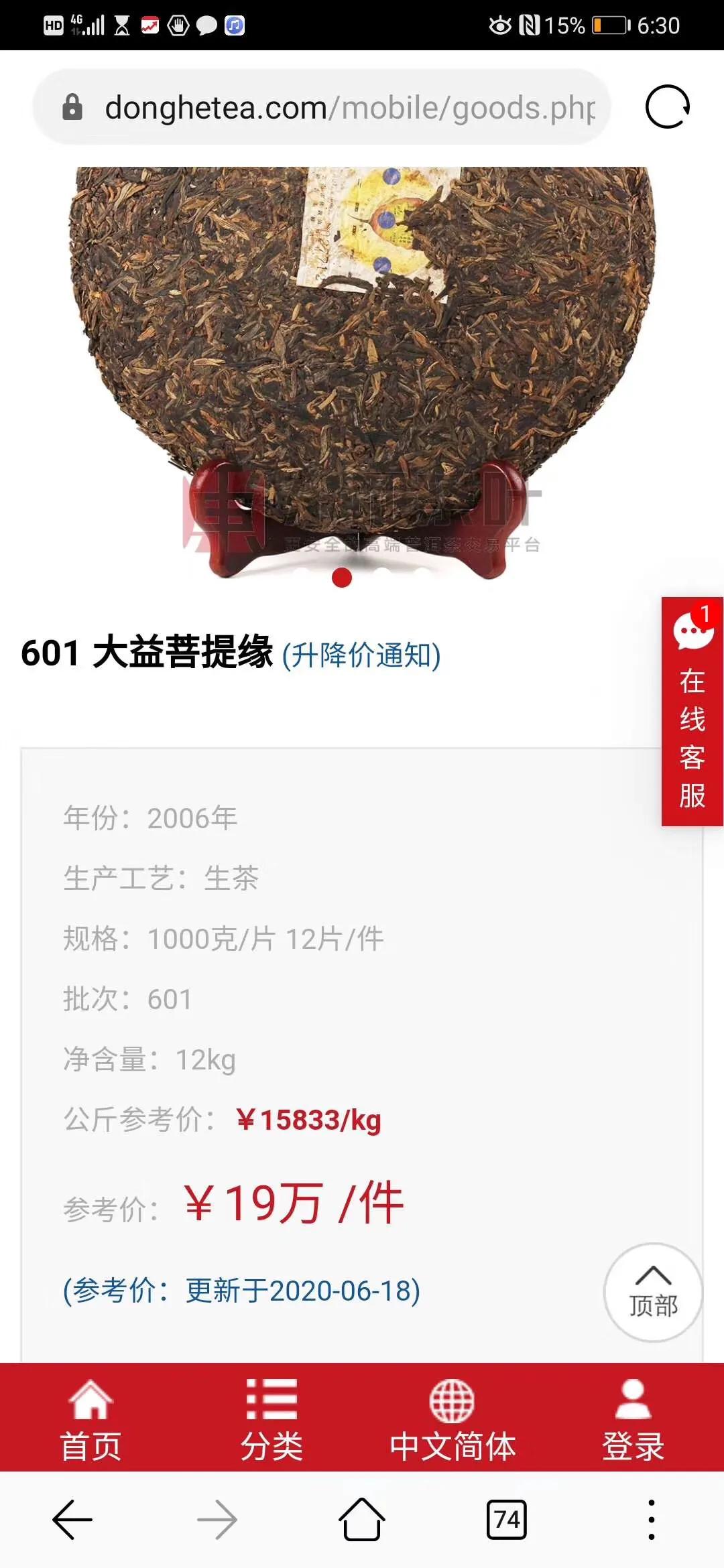Open the 升降价通知 price alert link
724x1568 pixels.
click(361, 655)
